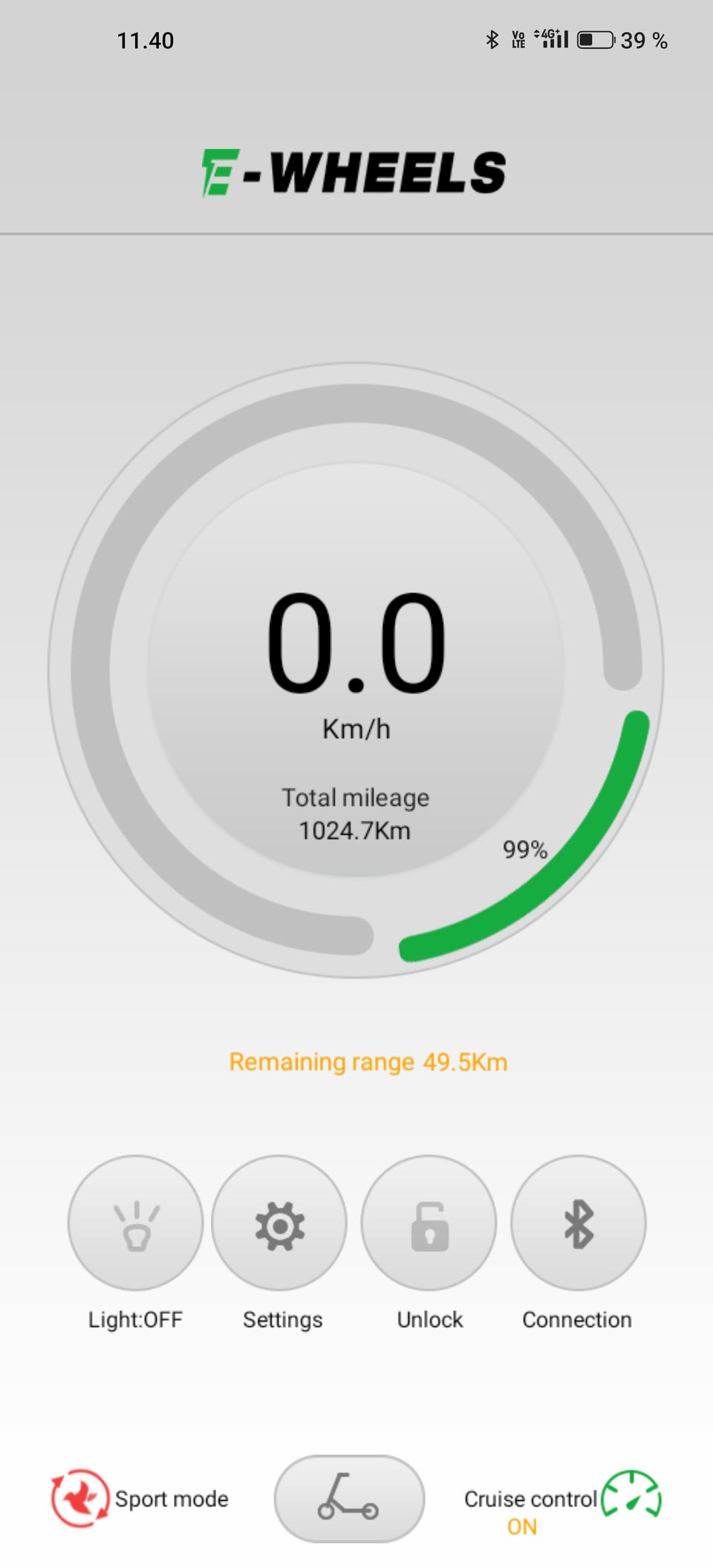Open the Settings gear button

pos(279,1223)
